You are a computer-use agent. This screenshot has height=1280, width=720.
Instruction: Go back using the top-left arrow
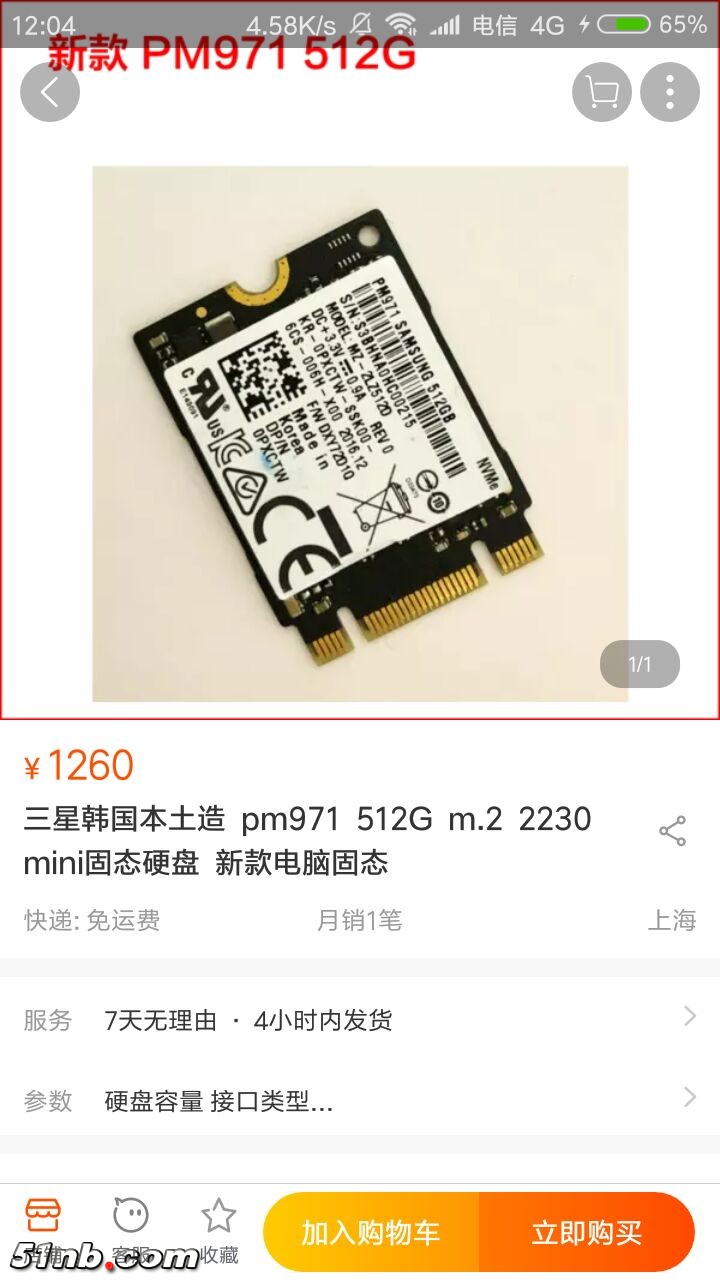[x=49, y=93]
